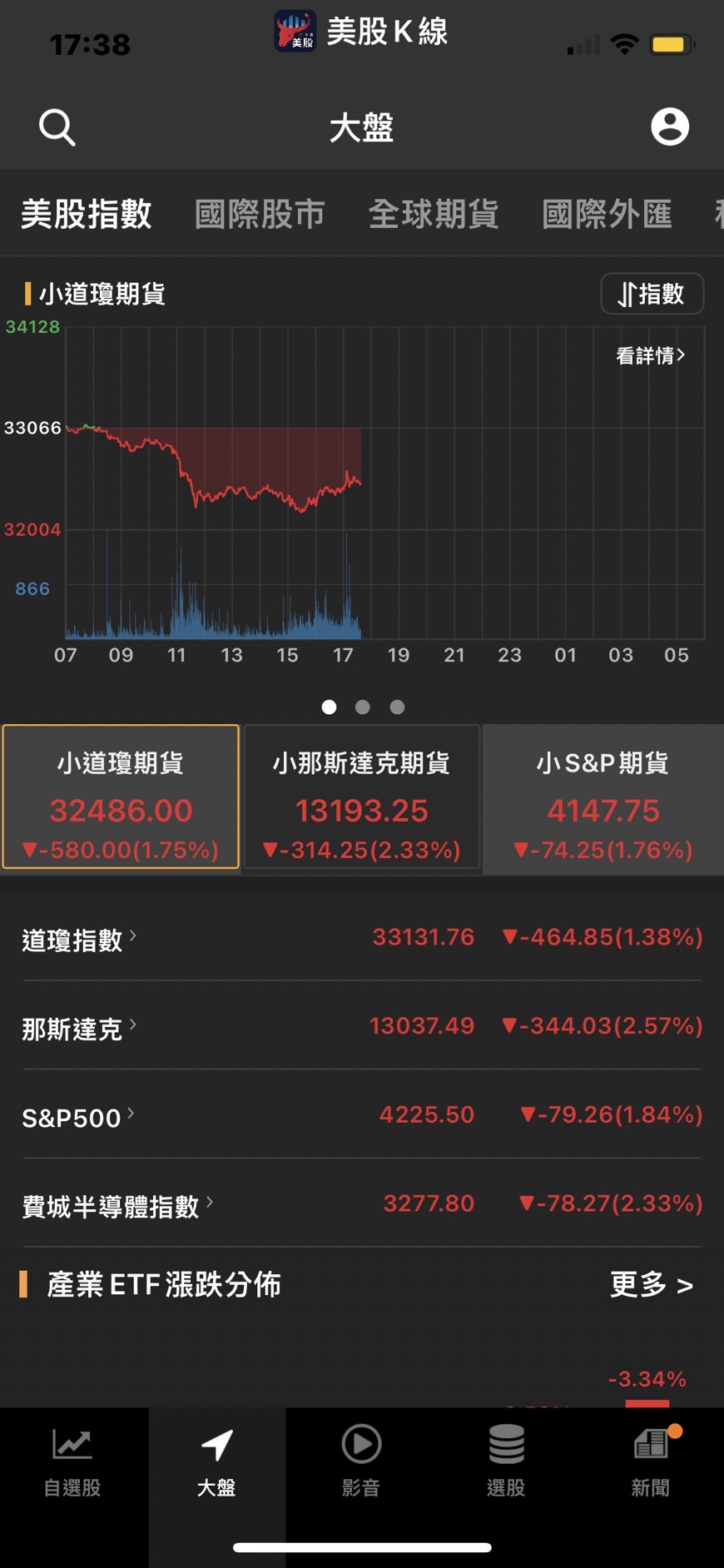Image resolution: width=724 pixels, height=1568 pixels.
Task: Open the user account profile icon
Action: [x=669, y=127]
